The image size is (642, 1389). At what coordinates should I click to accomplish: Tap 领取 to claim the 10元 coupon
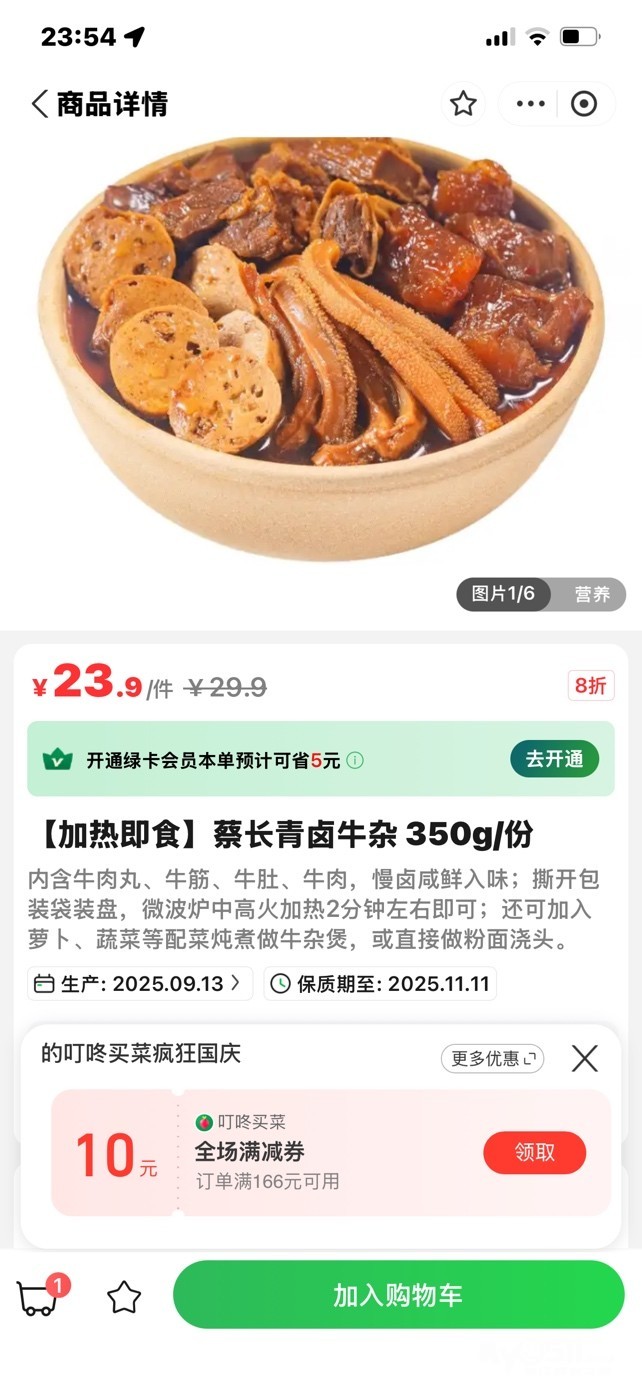pos(534,1152)
